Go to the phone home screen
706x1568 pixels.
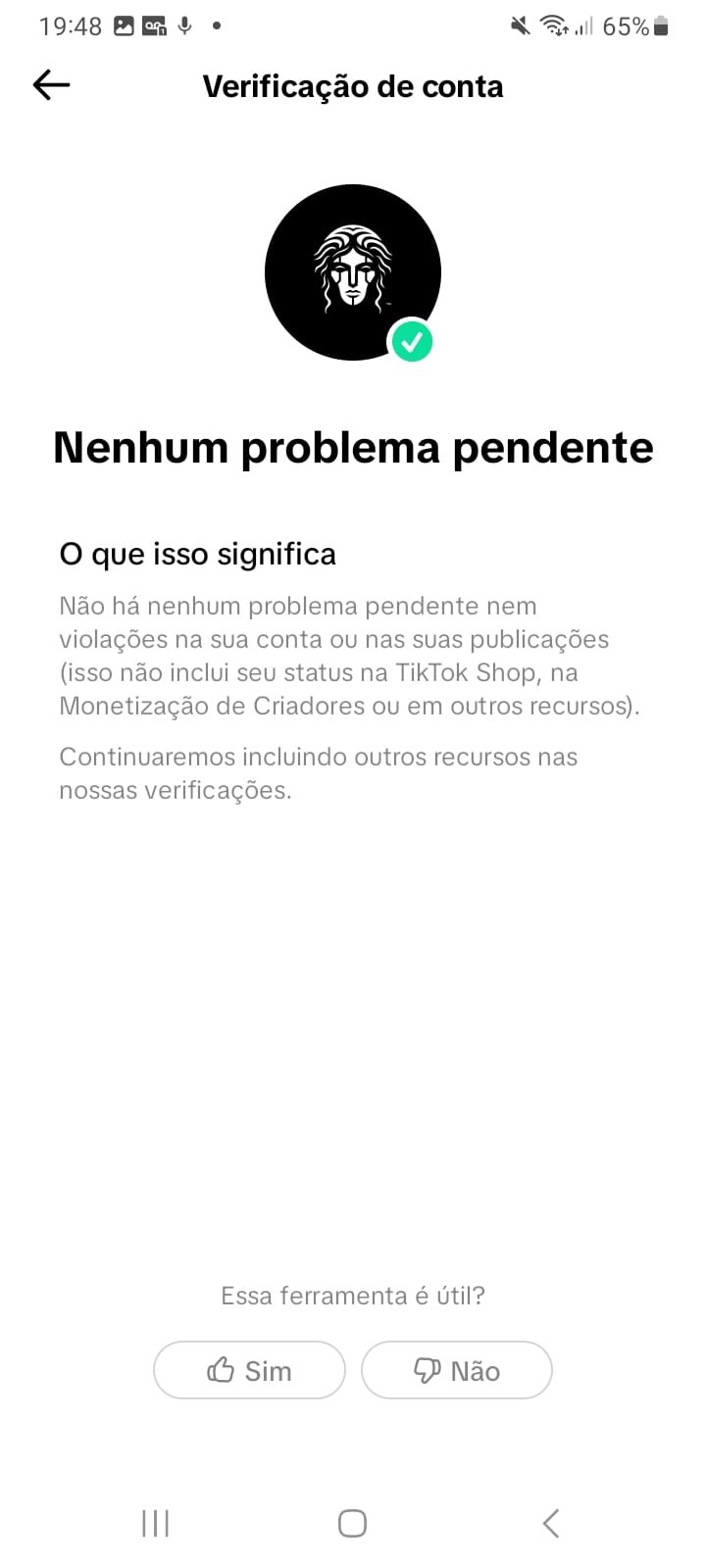(352, 1523)
